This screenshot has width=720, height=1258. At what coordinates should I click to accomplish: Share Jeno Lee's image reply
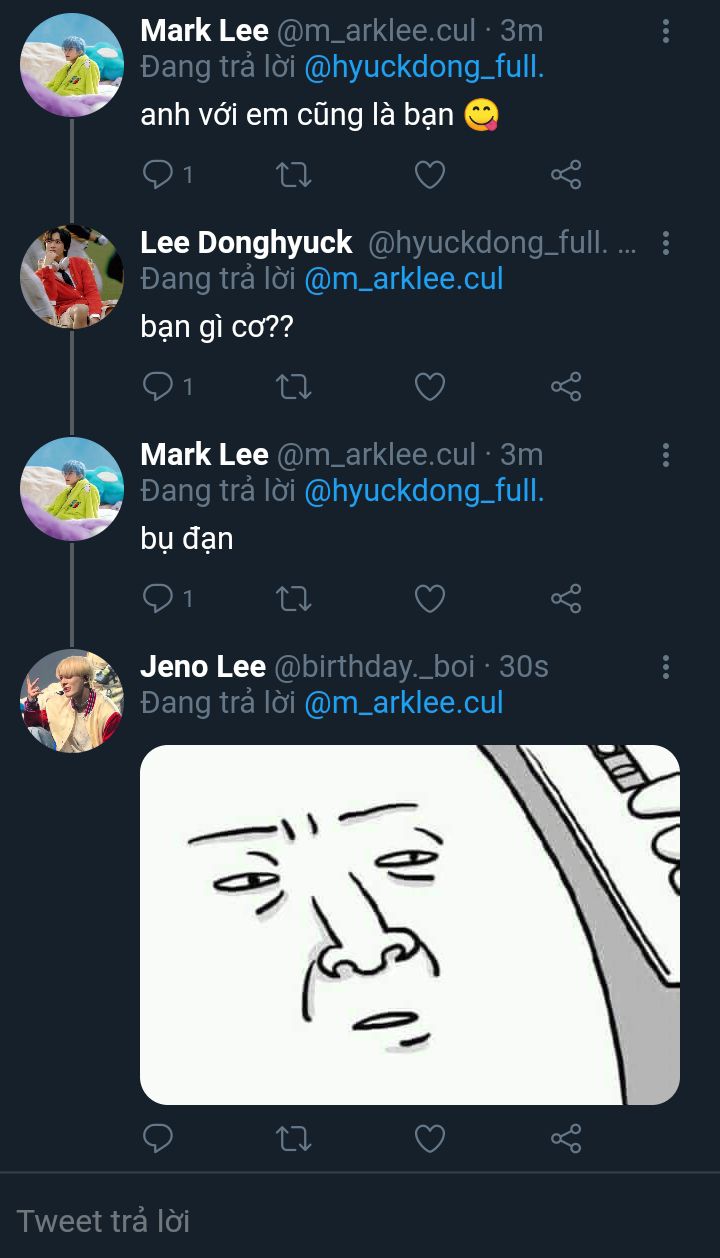[x=566, y=1138]
